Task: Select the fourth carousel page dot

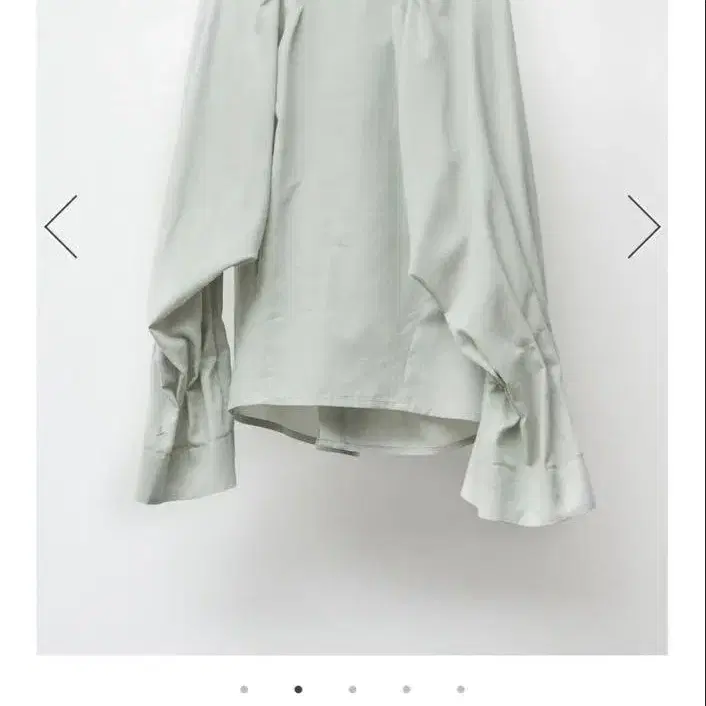Action: pyautogui.click(x=406, y=689)
